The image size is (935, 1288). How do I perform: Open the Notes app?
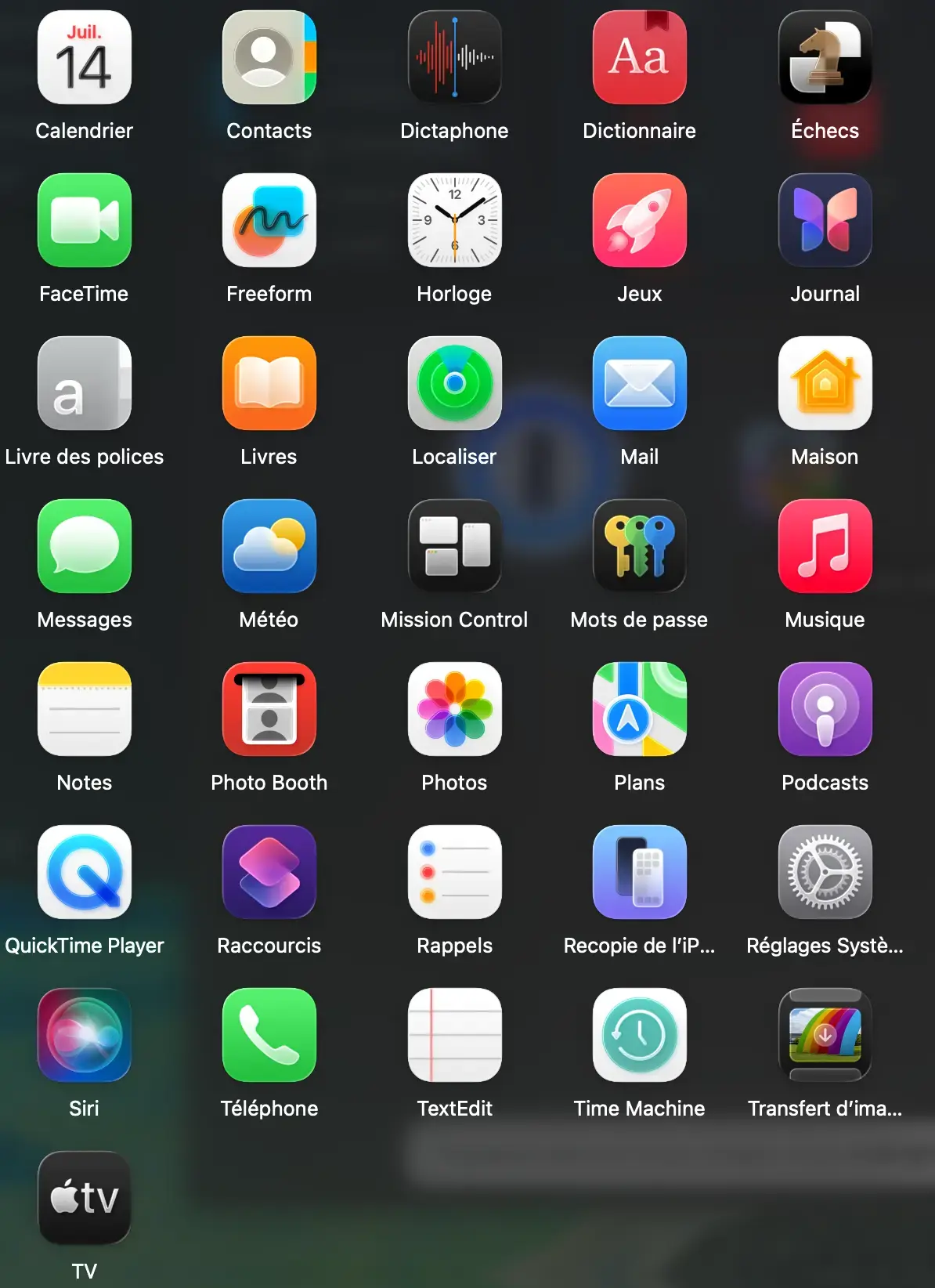pyautogui.click(x=85, y=710)
